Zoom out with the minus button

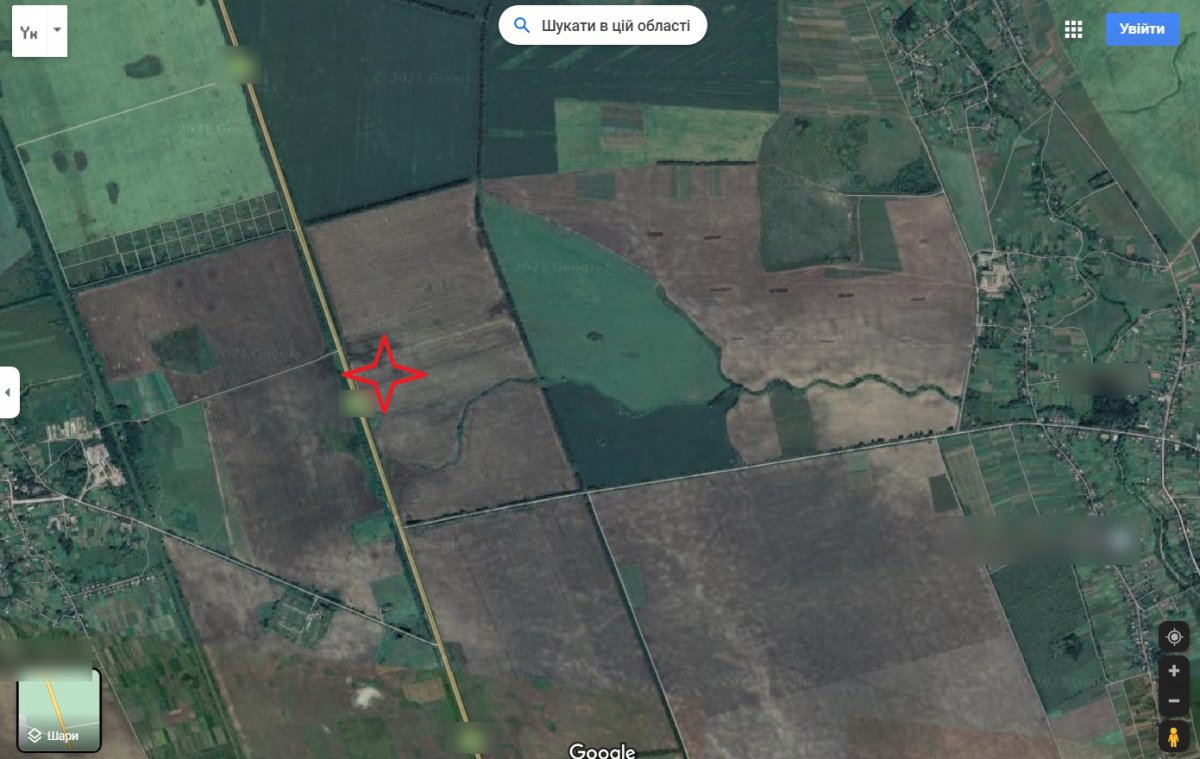[1174, 701]
